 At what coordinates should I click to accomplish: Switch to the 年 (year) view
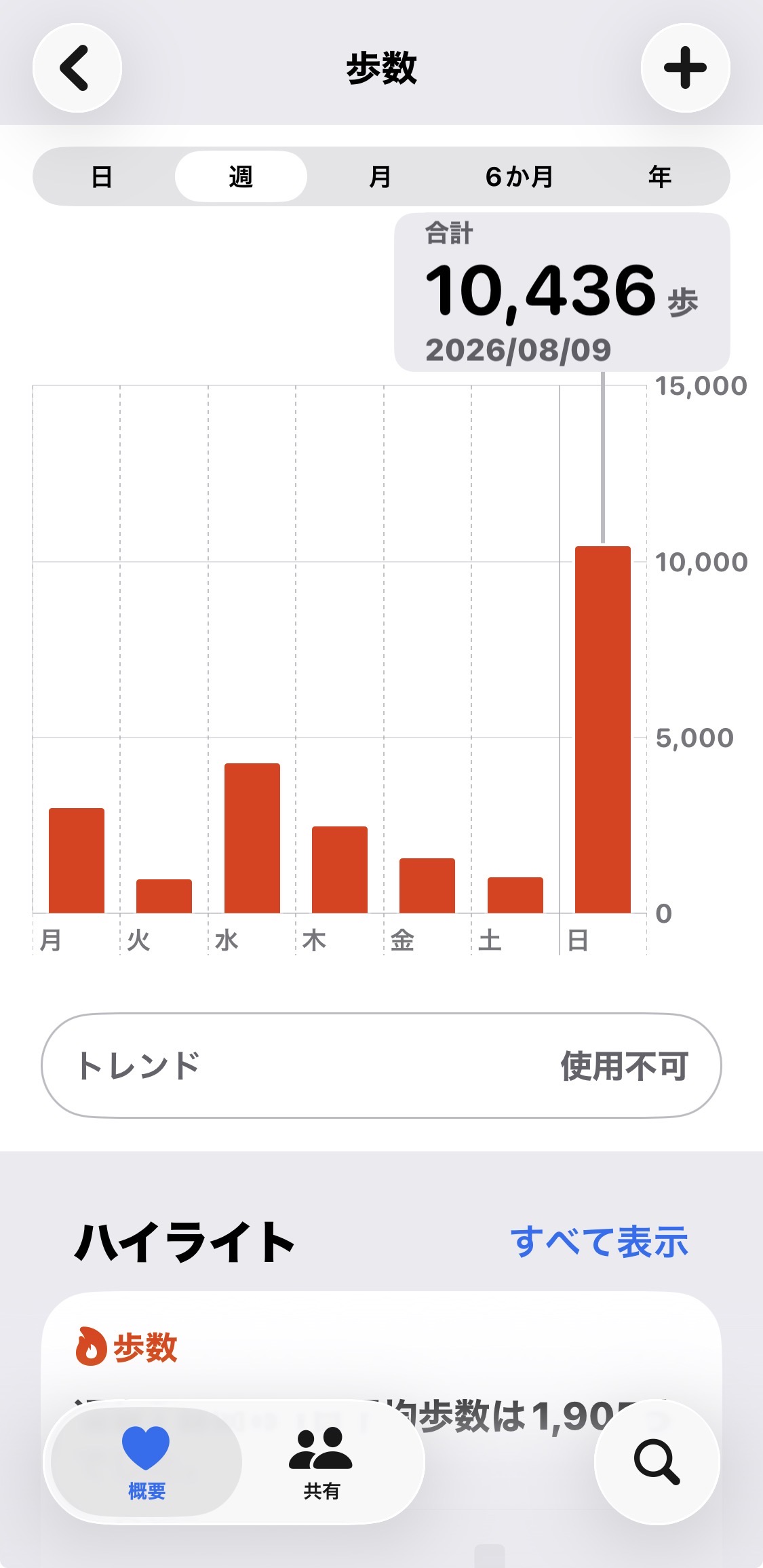pos(659,176)
